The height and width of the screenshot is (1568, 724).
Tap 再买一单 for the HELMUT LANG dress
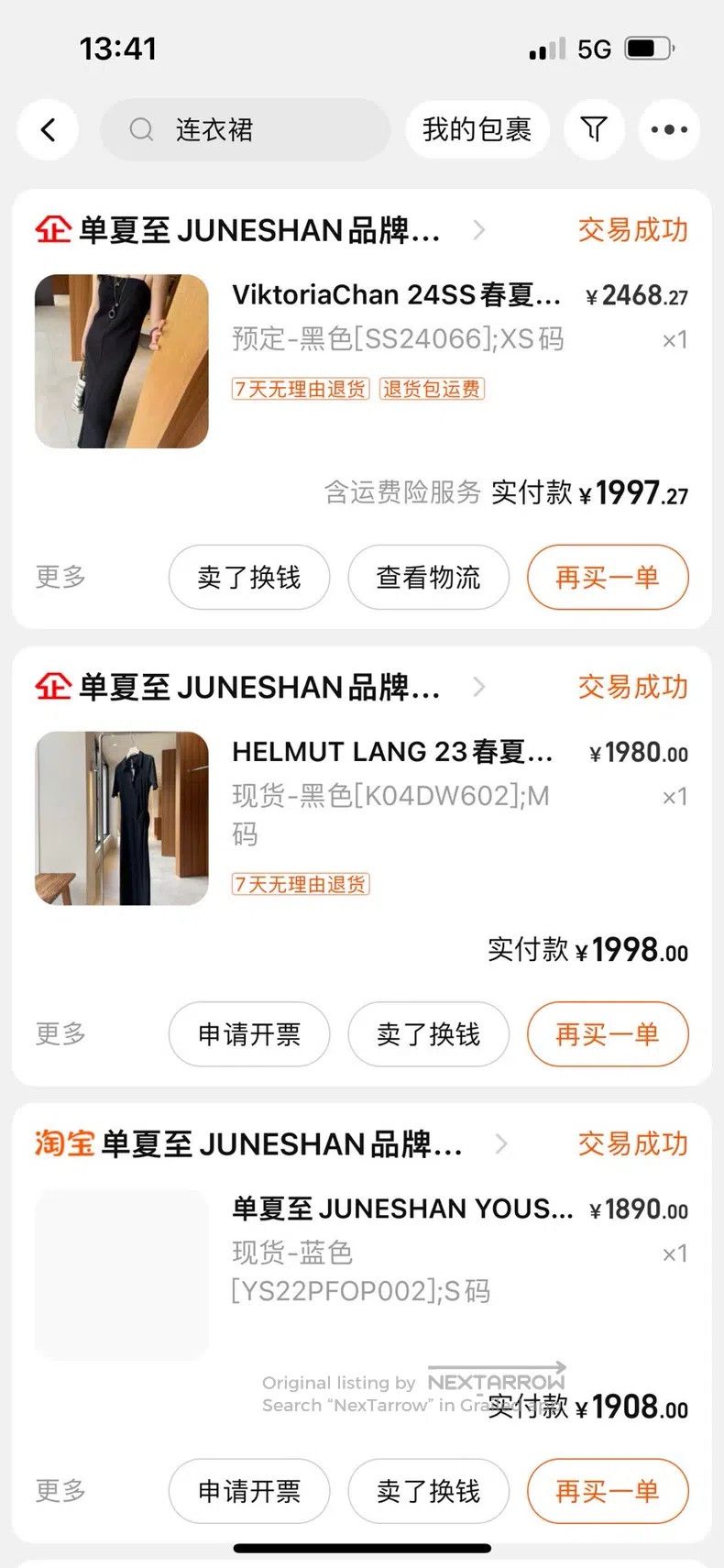608,1034
